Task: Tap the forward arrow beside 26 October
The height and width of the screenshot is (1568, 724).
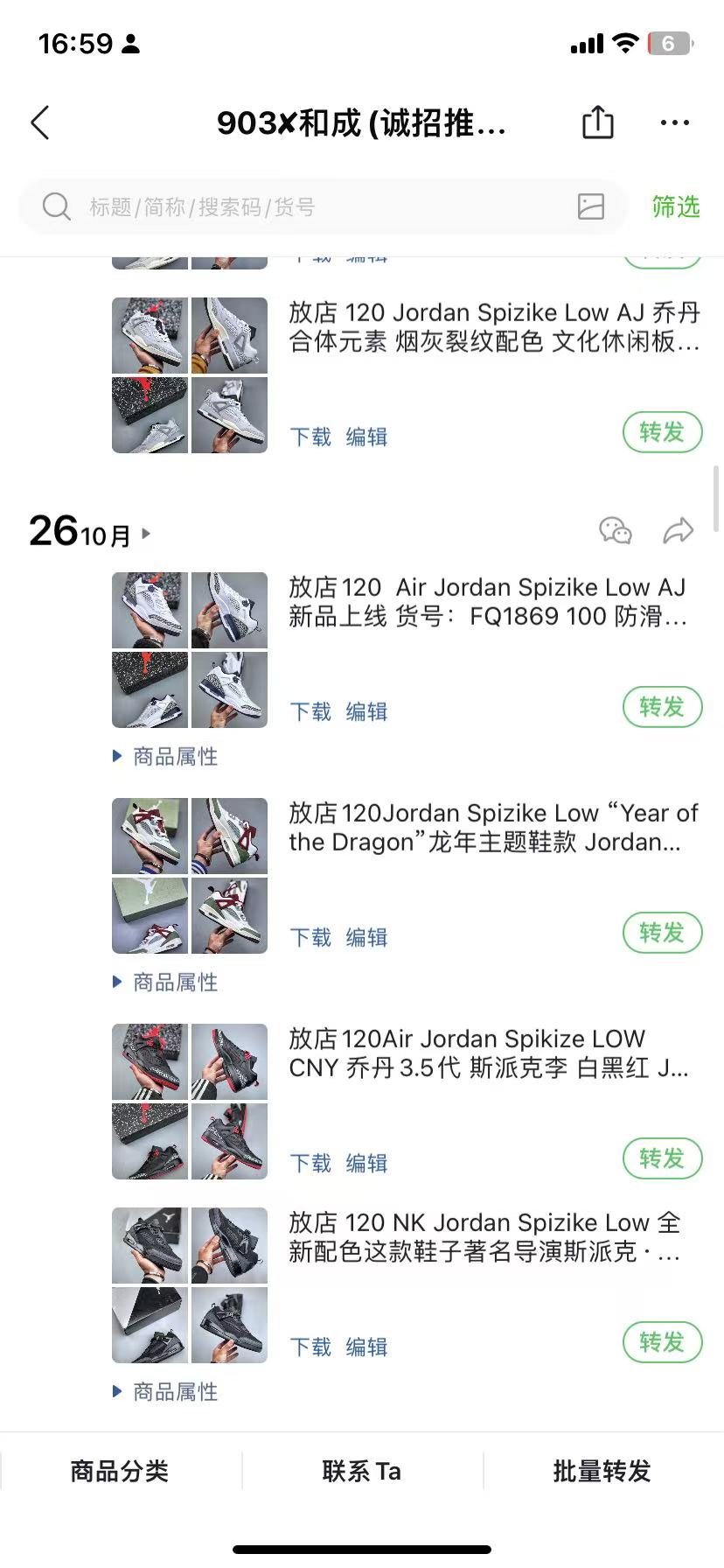Action: tap(679, 530)
